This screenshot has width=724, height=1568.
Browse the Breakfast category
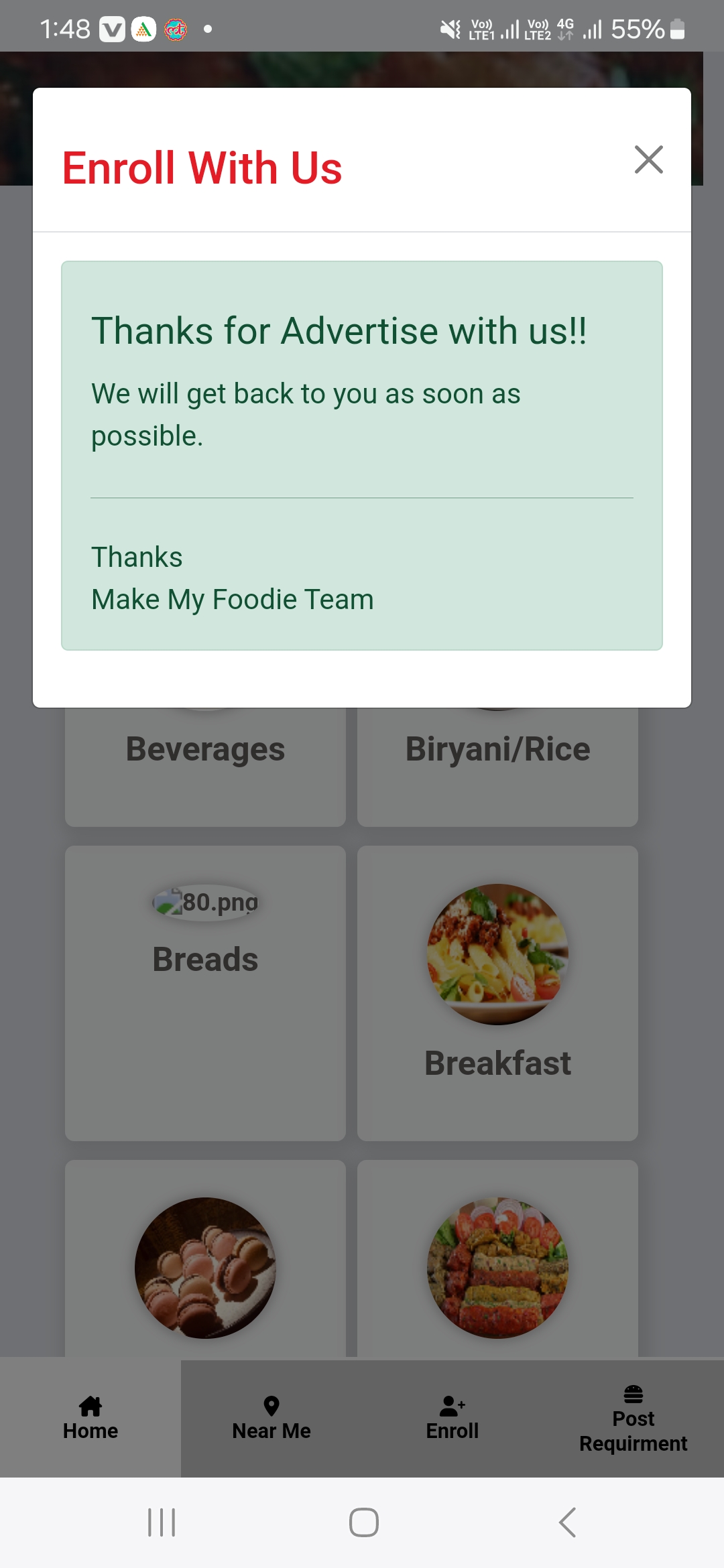point(497,992)
